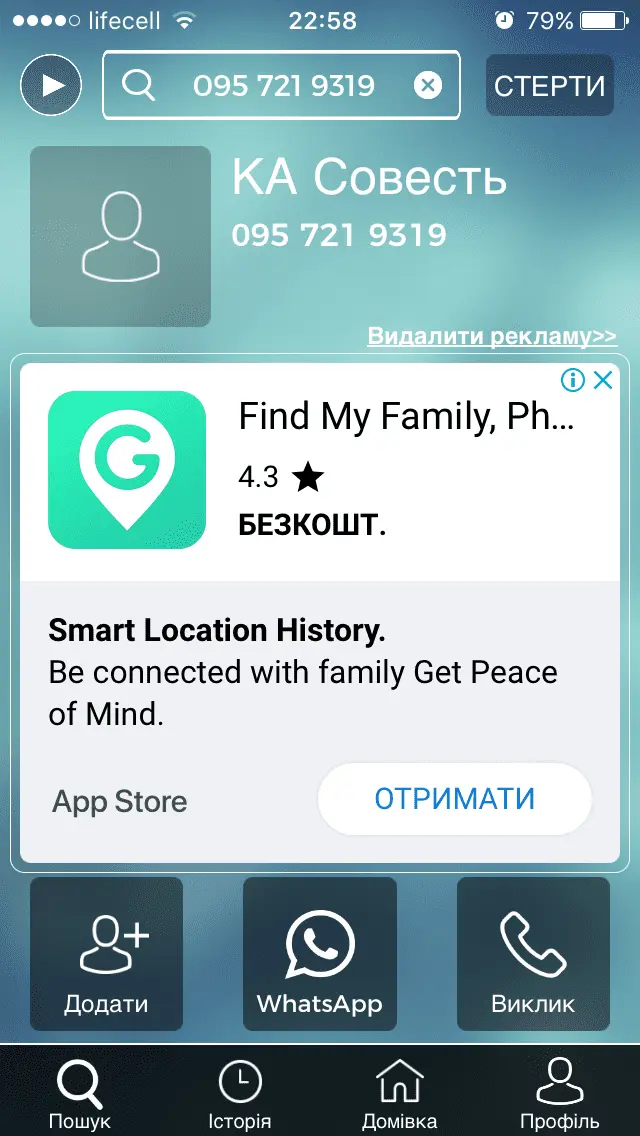The width and height of the screenshot is (640, 1136).
Task: Switch to the Історія tab
Action: click(240, 1092)
